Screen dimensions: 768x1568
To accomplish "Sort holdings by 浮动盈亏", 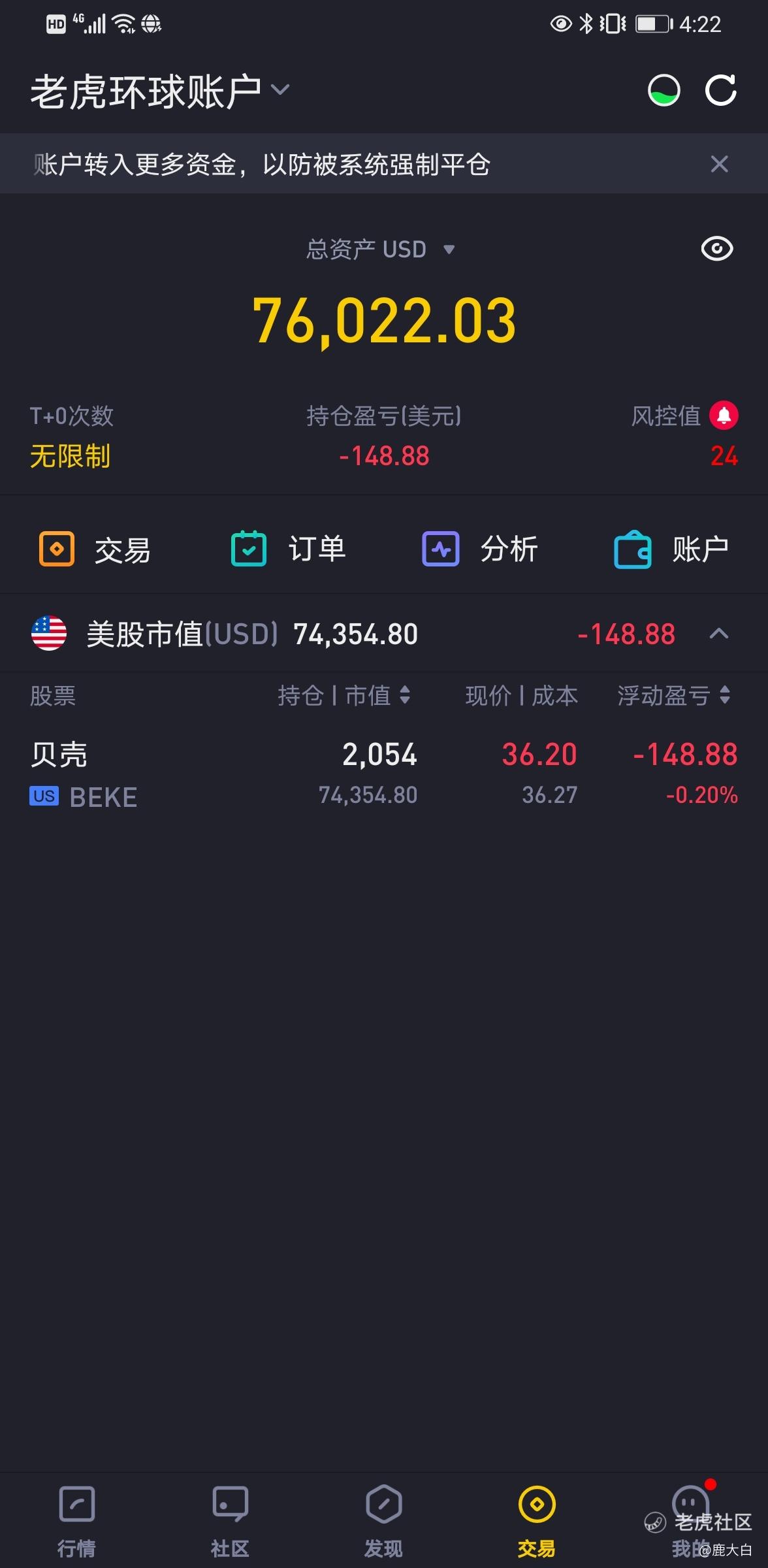I will tap(673, 695).
